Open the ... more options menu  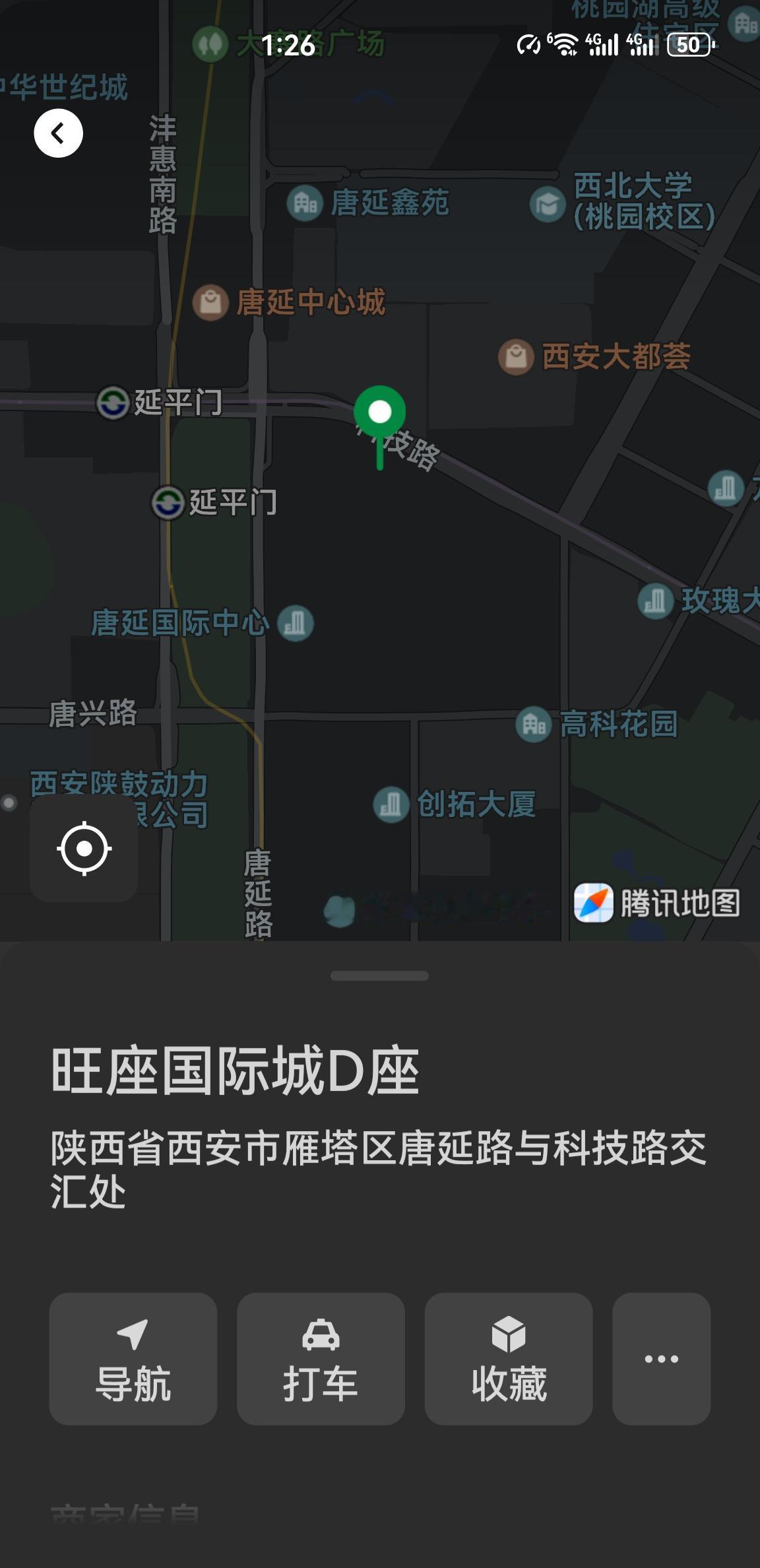(661, 1359)
